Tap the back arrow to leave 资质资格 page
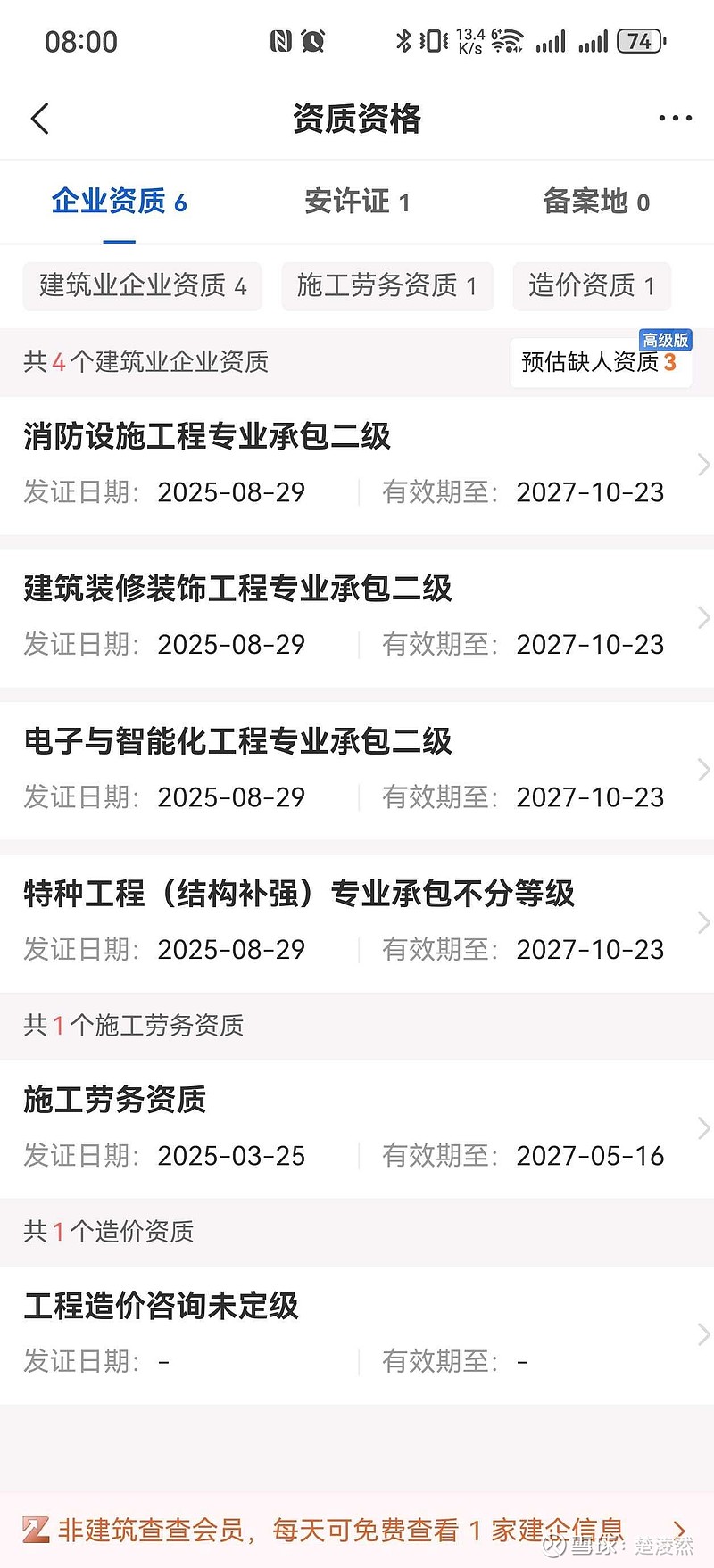714x1568 pixels. tap(39, 117)
